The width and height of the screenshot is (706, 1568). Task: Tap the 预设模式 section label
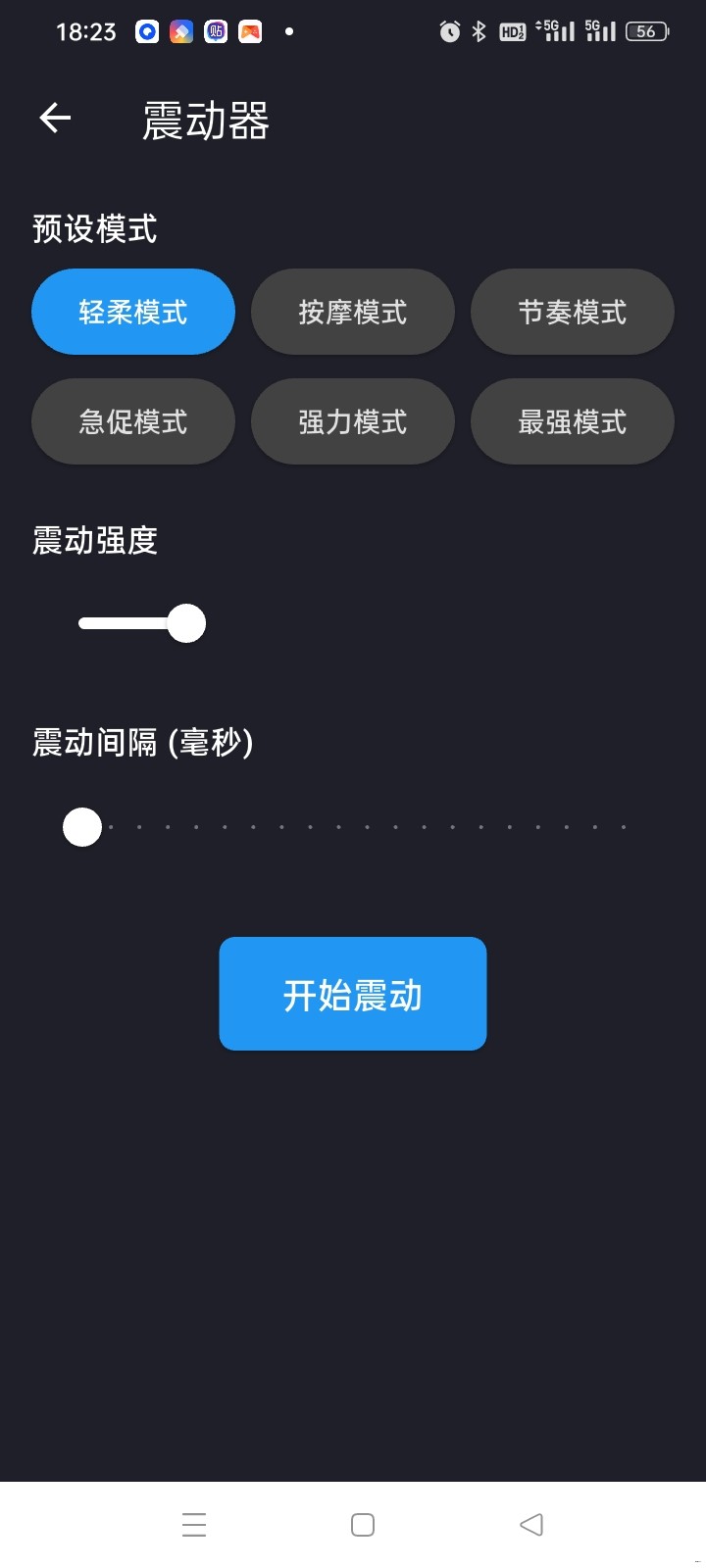click(95, 227)
